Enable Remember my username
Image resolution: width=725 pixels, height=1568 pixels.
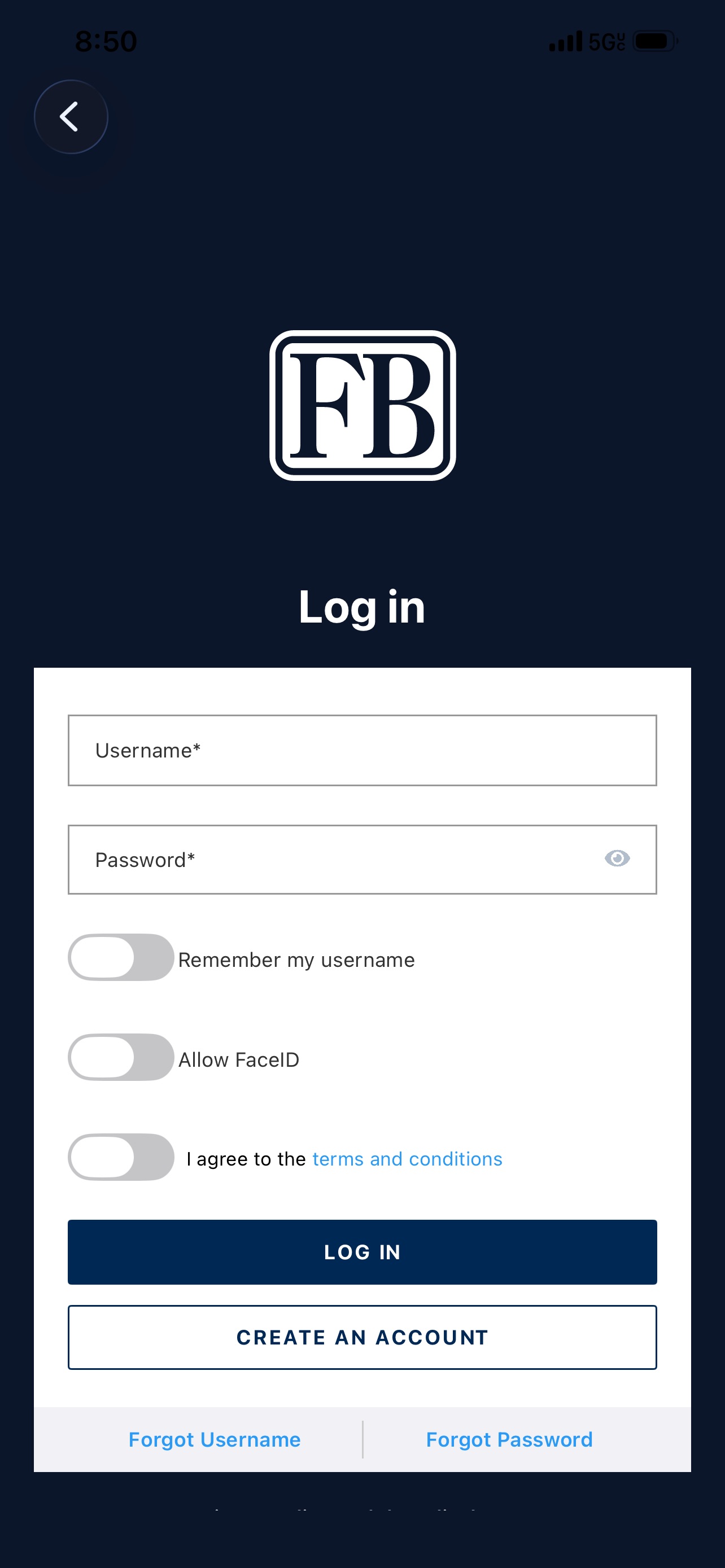121,957
